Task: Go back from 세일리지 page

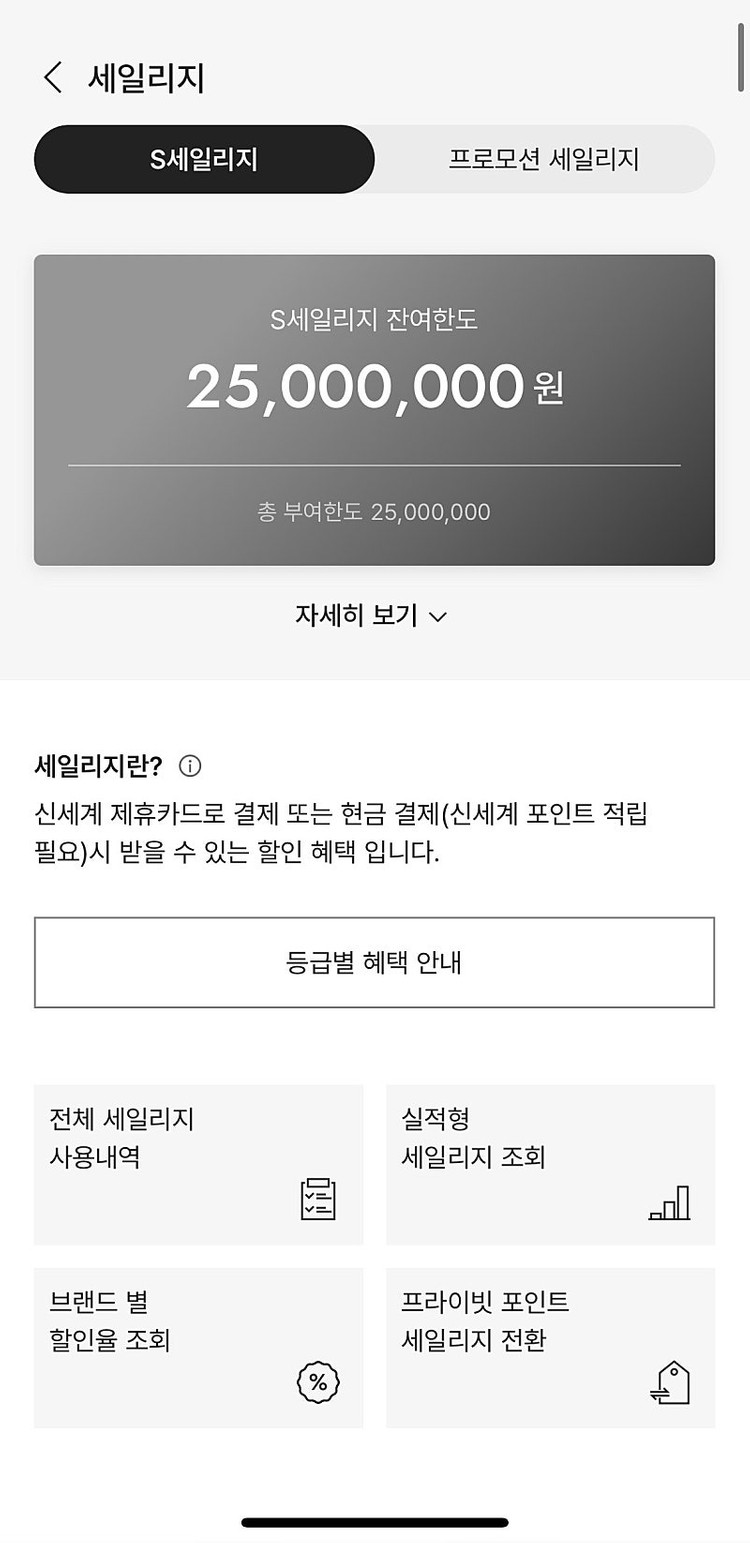Action: click(x=54, y=77)
